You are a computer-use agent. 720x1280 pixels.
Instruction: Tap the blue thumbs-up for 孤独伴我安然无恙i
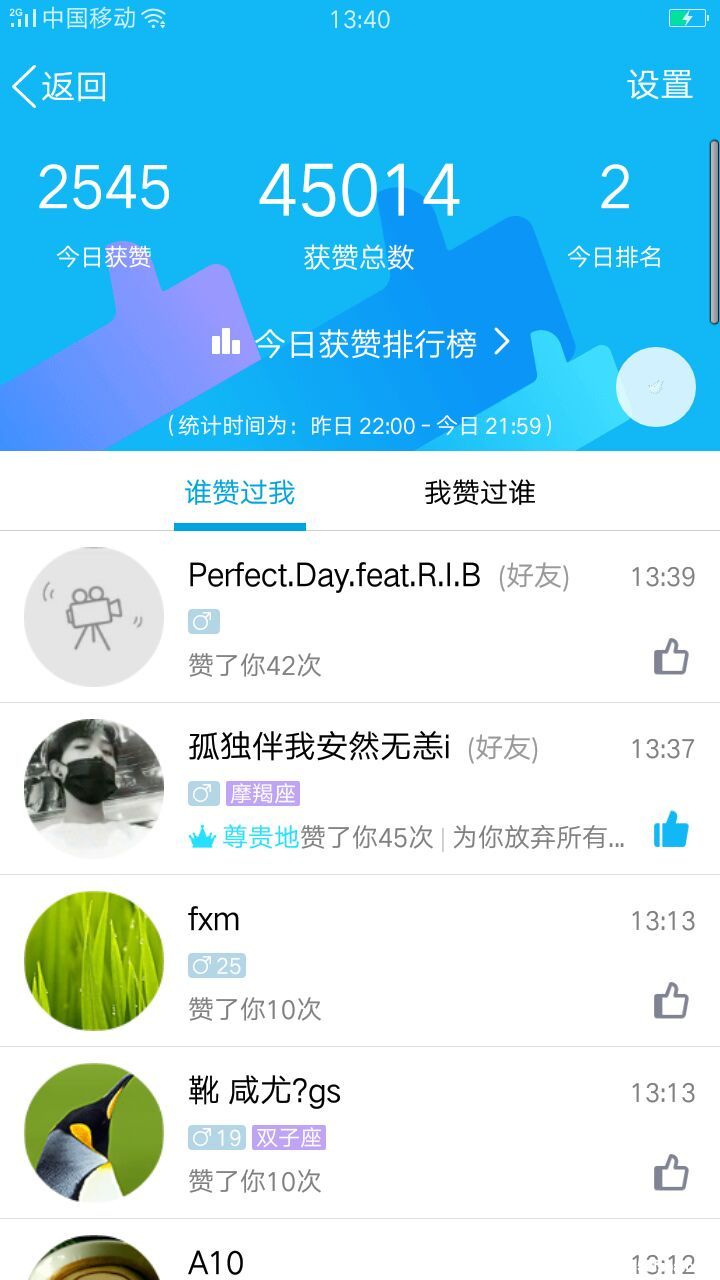coord(671,830)
